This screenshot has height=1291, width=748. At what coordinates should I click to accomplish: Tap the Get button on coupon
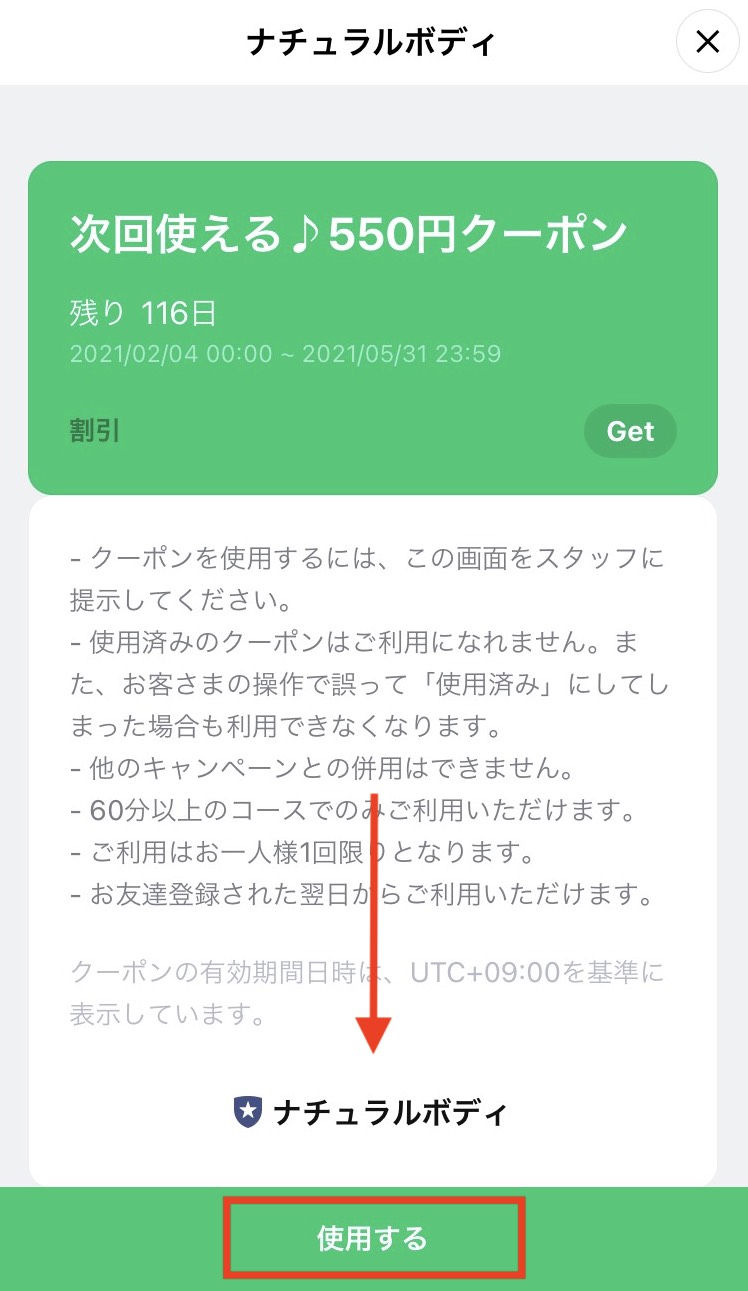(x=630, y=431)
